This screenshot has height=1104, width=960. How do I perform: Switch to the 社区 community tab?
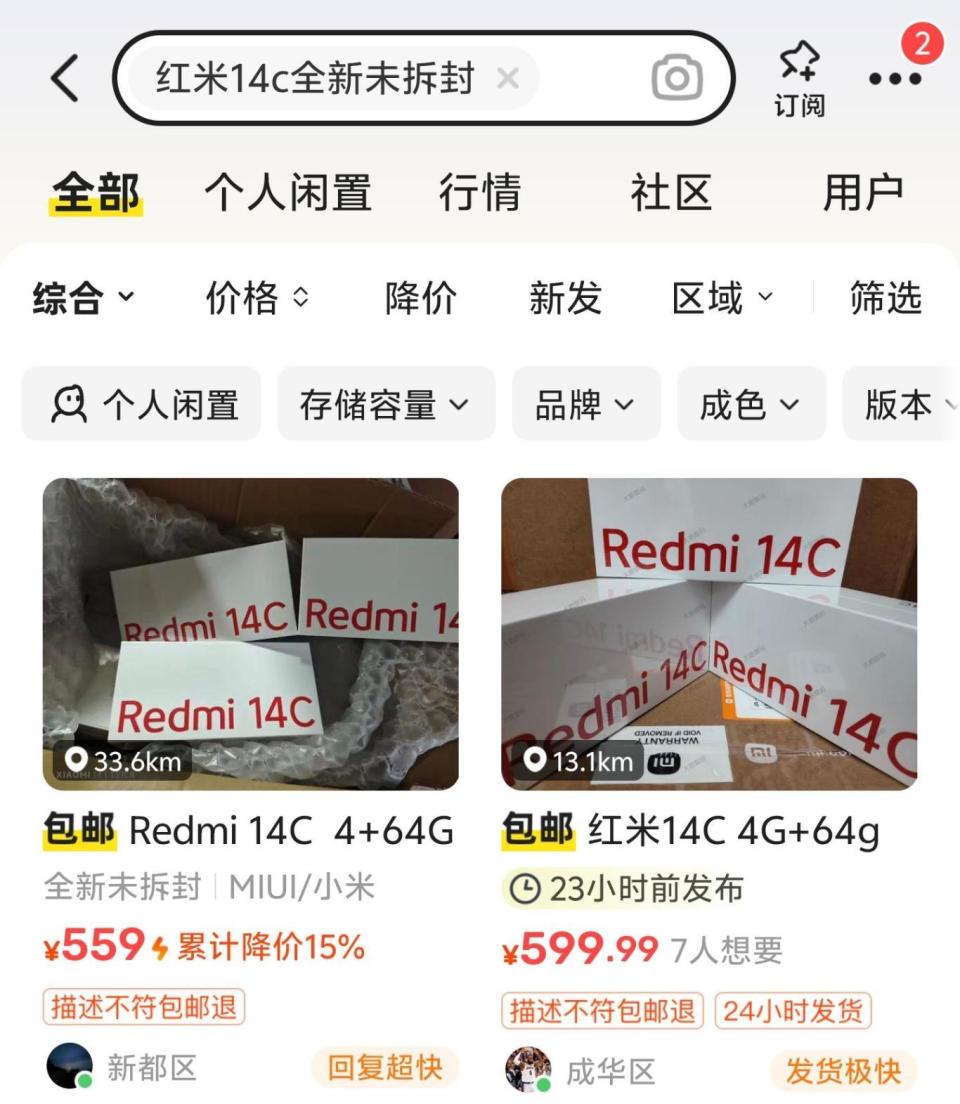671,192
